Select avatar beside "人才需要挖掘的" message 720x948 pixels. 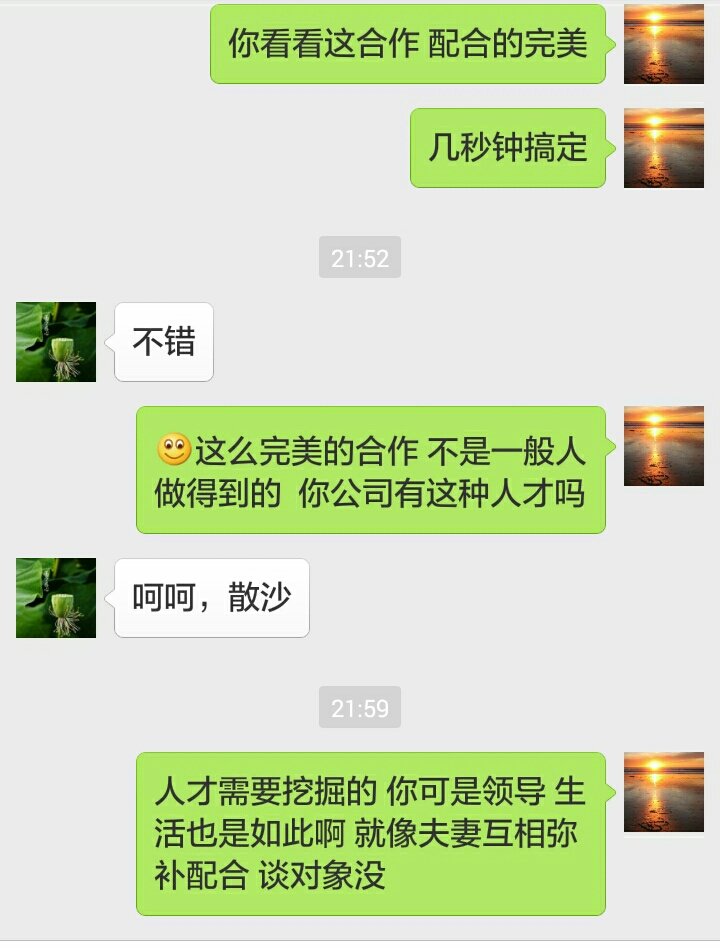tap(663, 792)
